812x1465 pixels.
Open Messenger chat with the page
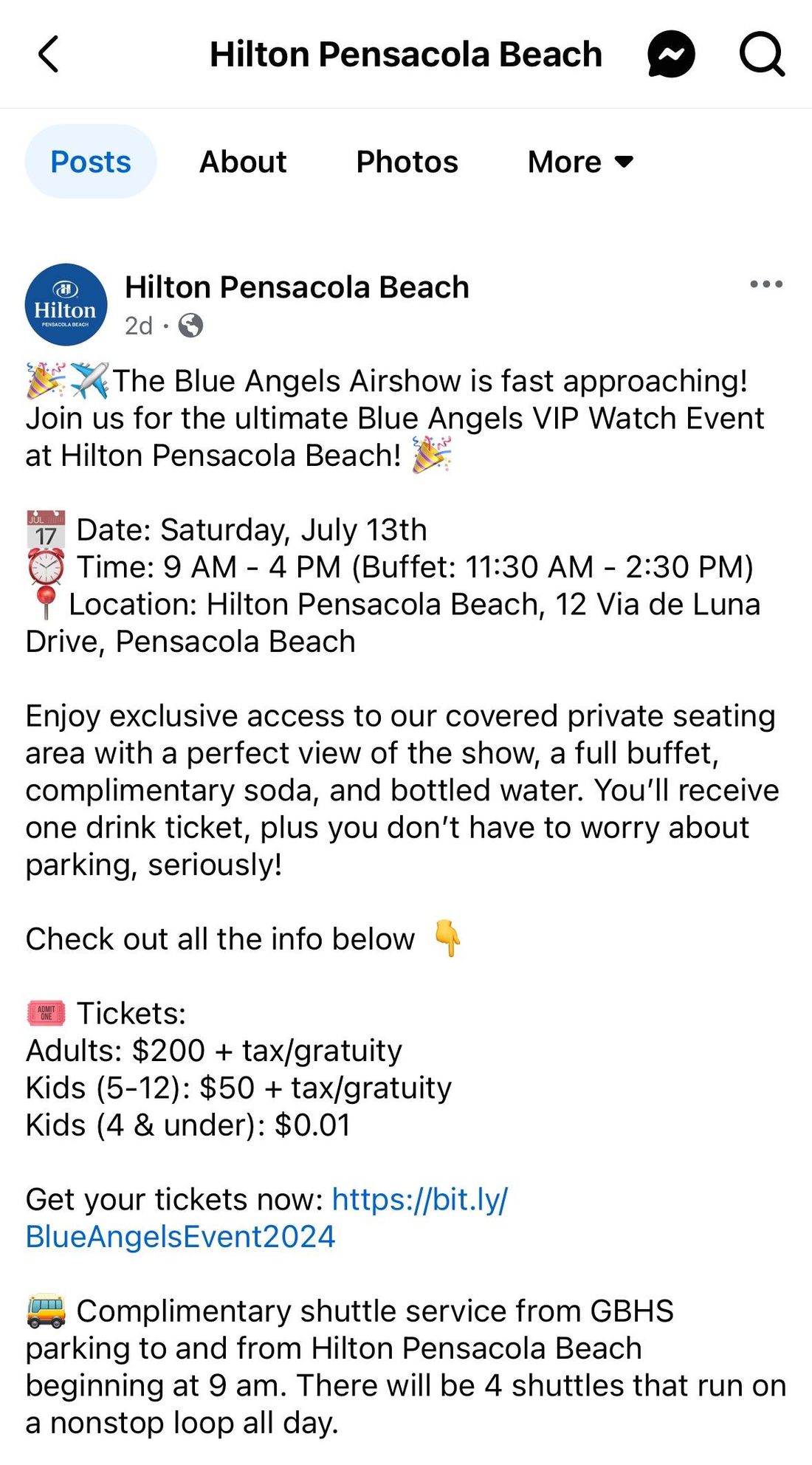tap(671, 55)
